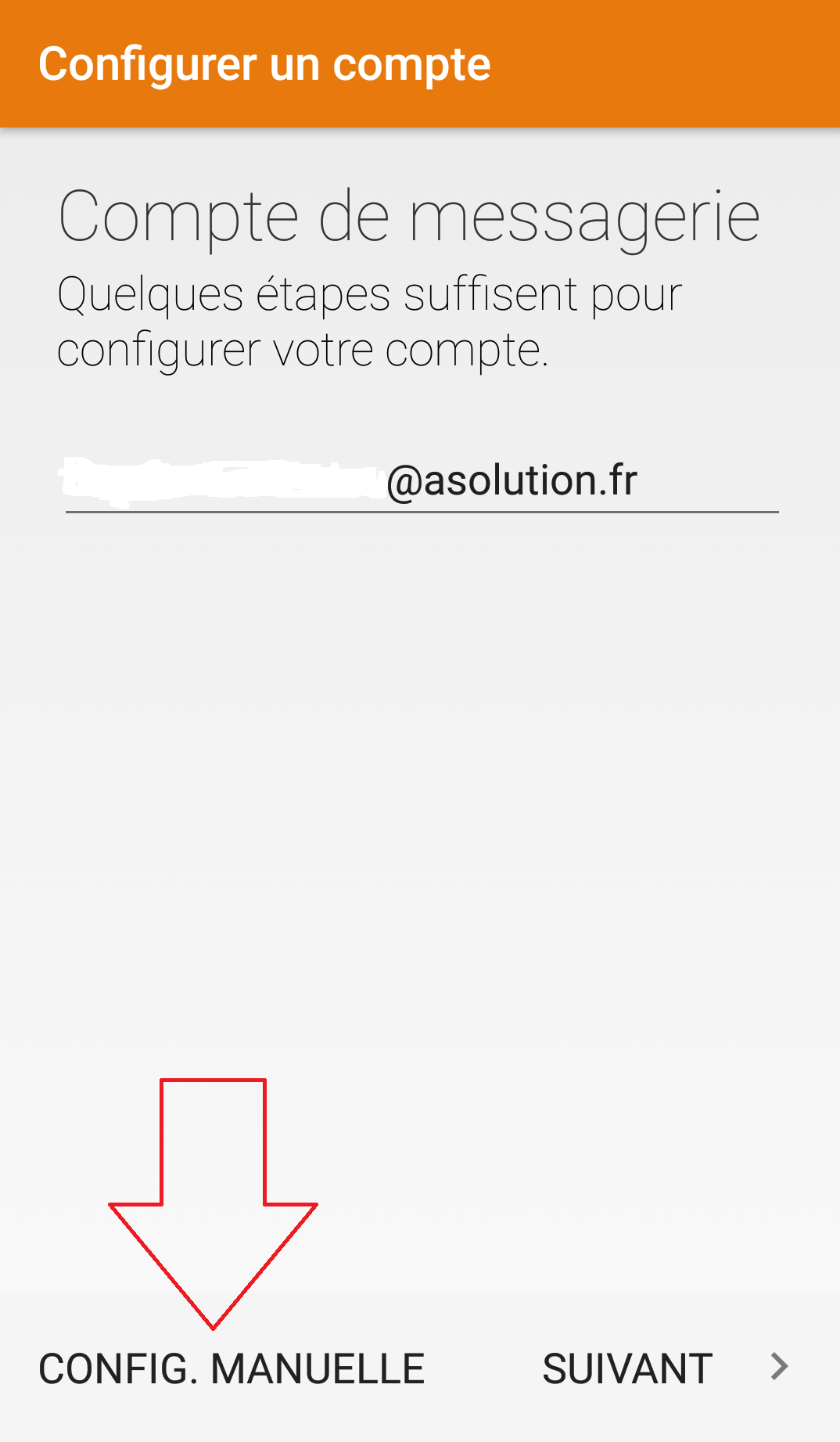This screenshot has width=840, height=1442.
Task: Choose CONFIG. MANUELLE setup
Action: (232, 1368)
